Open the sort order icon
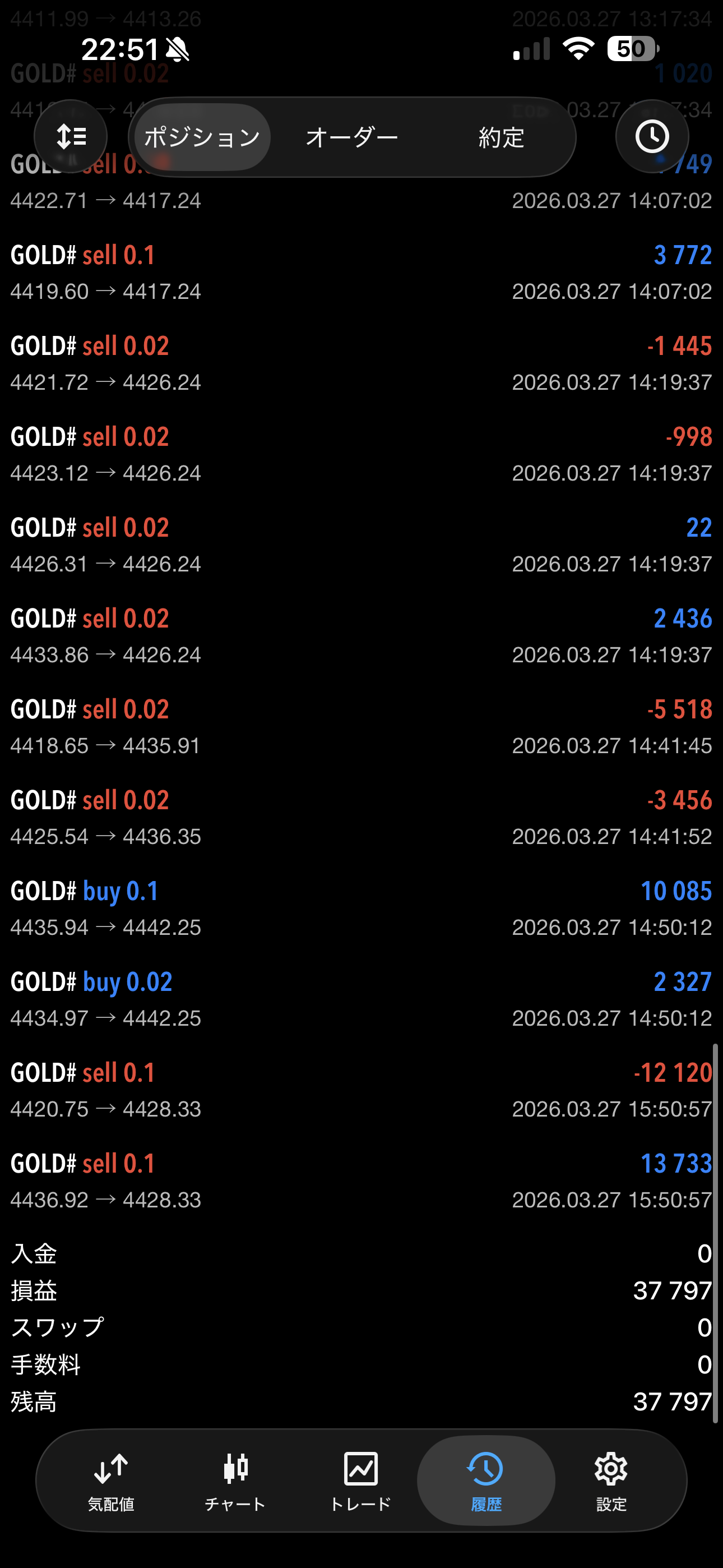The height and width of the screenshot is (1568, 723). coord(71,136)
